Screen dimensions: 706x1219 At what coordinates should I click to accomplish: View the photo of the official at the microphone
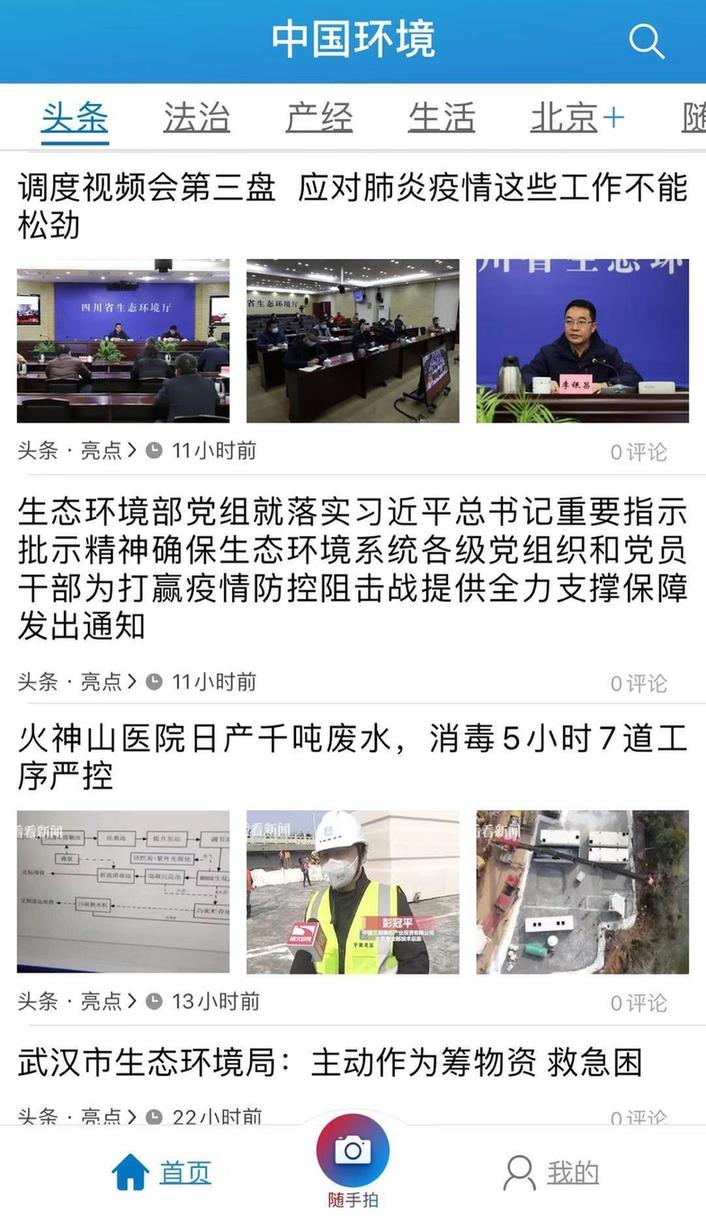(582, 340)
